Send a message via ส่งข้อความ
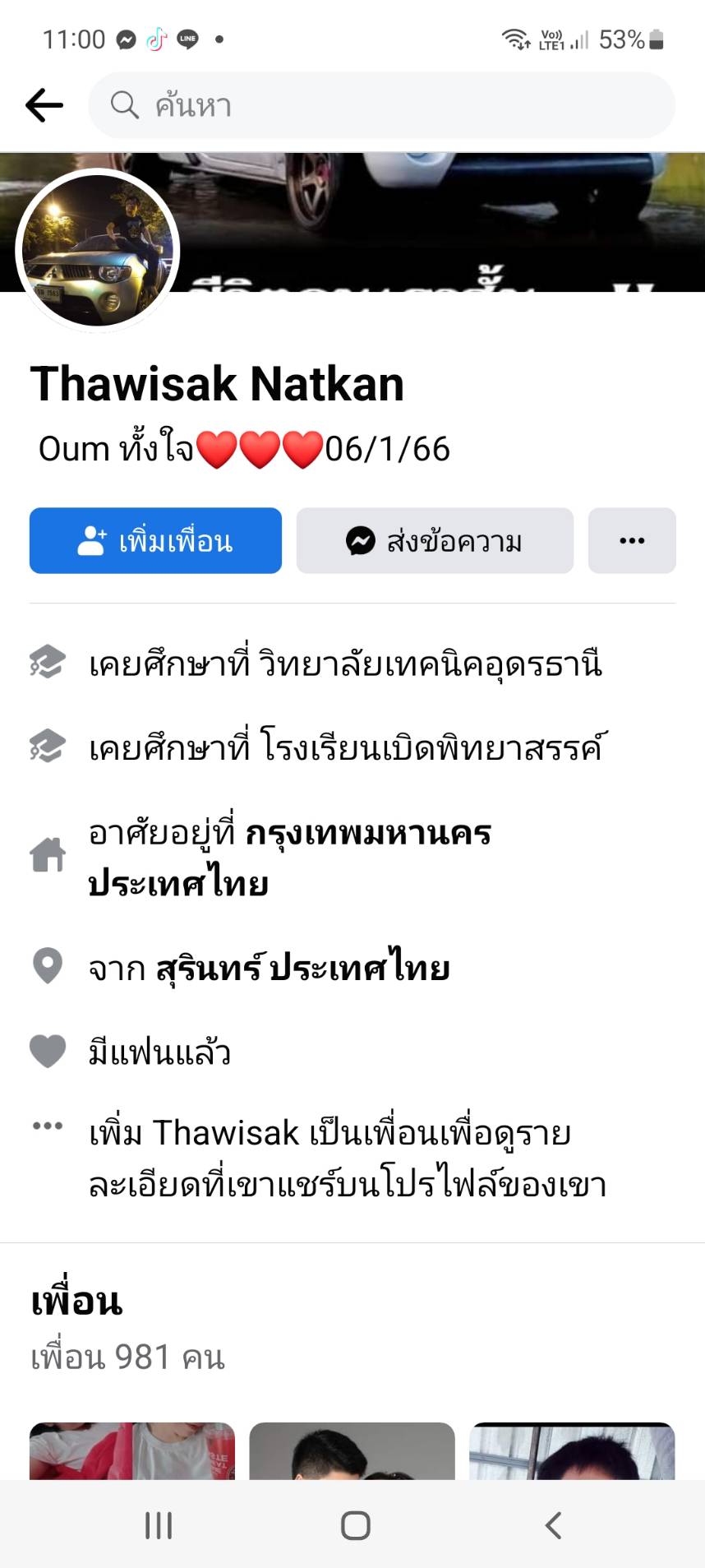 point(435,541)
